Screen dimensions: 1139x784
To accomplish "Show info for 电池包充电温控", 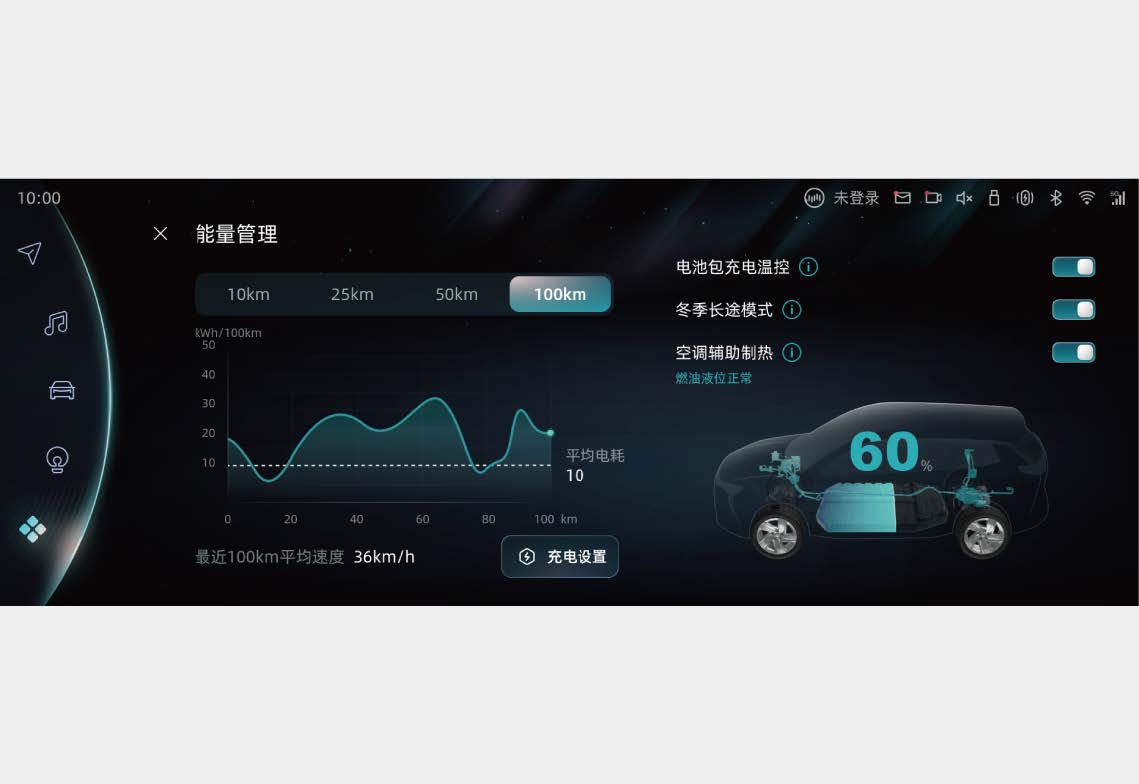I will [x=809, y=267].
